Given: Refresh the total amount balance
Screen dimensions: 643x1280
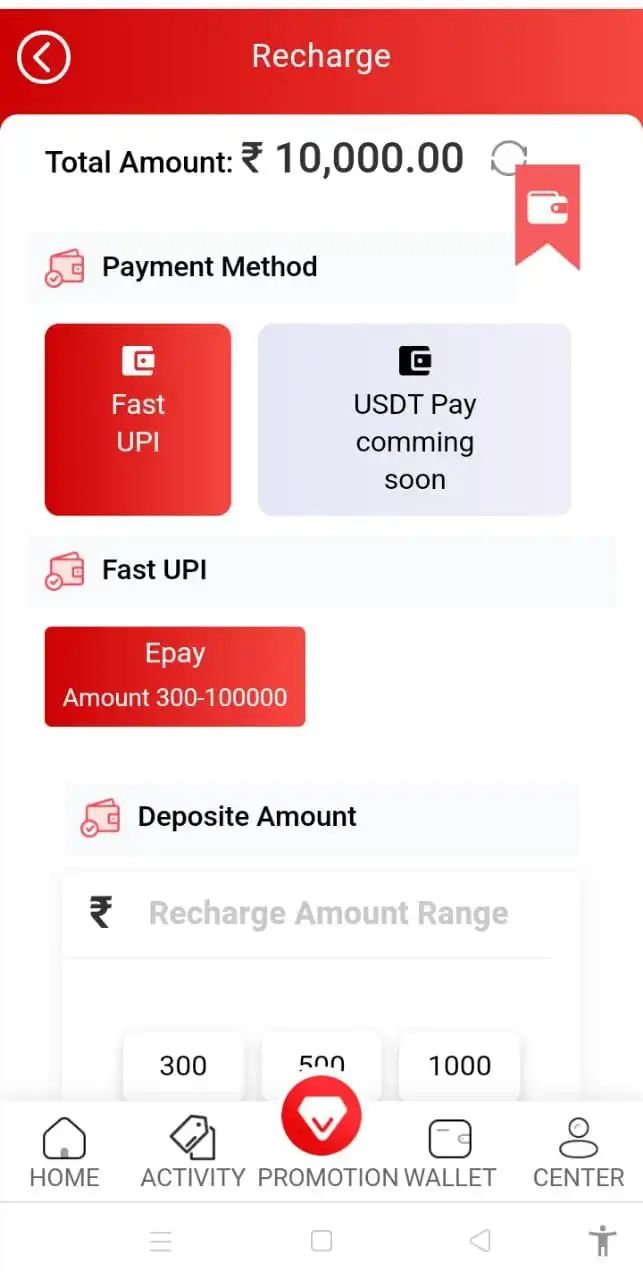Looking at the screenshot, I should [508, 158].
